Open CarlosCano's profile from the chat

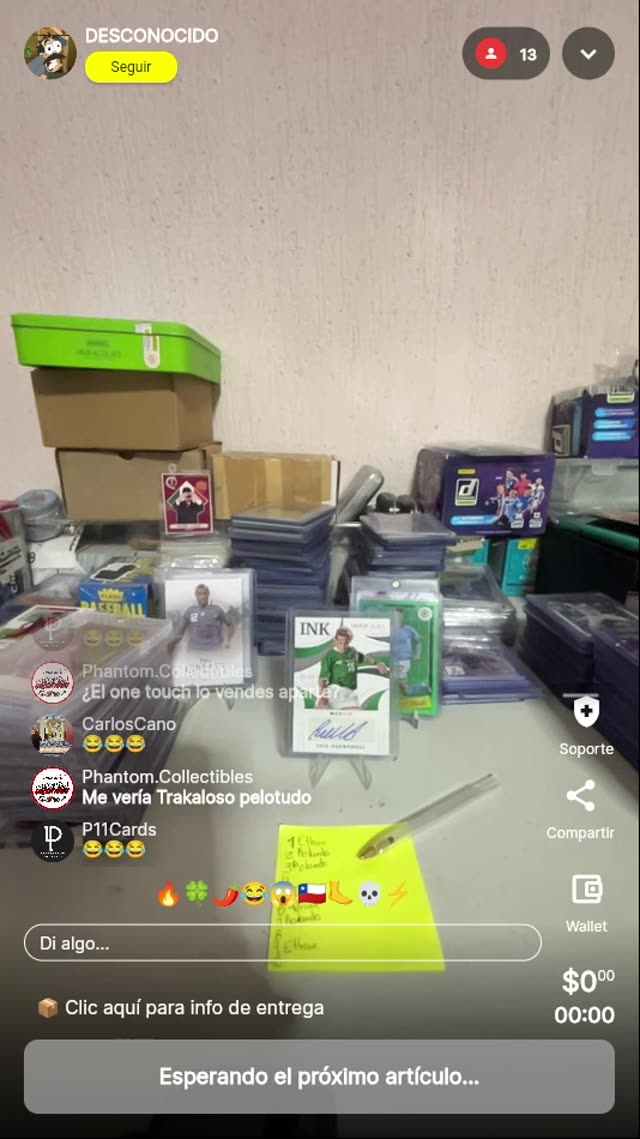52,735
